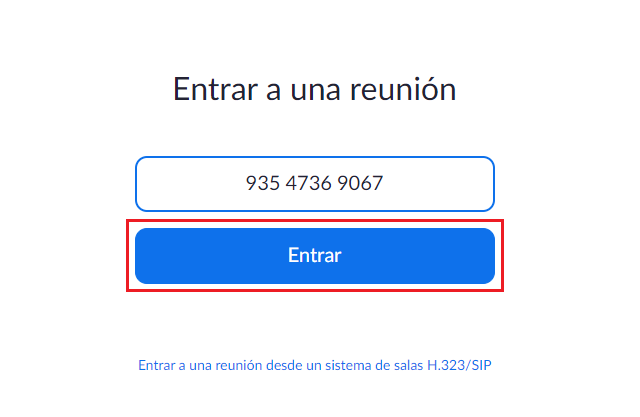Select the meeting ID field

point(315,184)
